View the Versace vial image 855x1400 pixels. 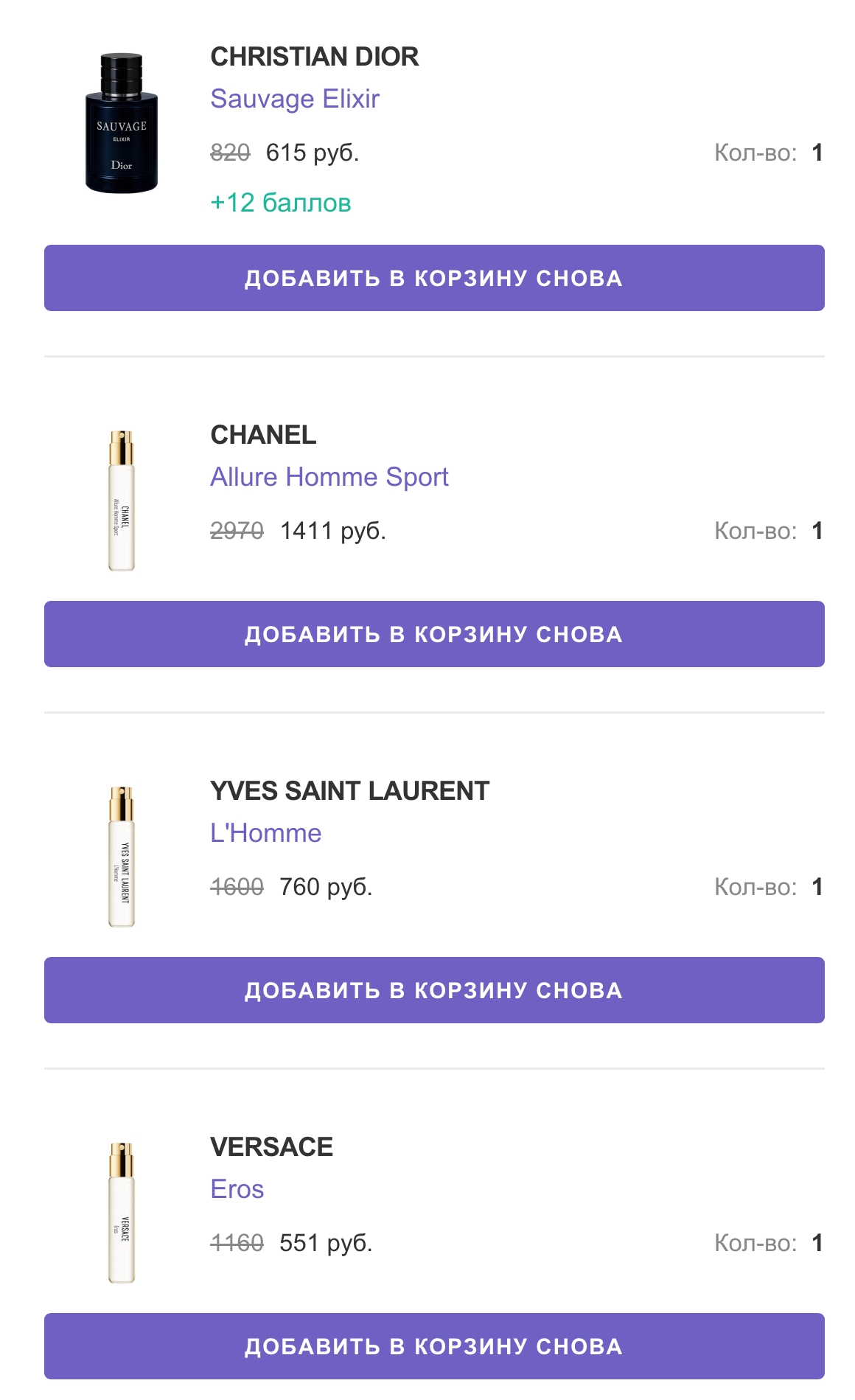pos(122,1213)
